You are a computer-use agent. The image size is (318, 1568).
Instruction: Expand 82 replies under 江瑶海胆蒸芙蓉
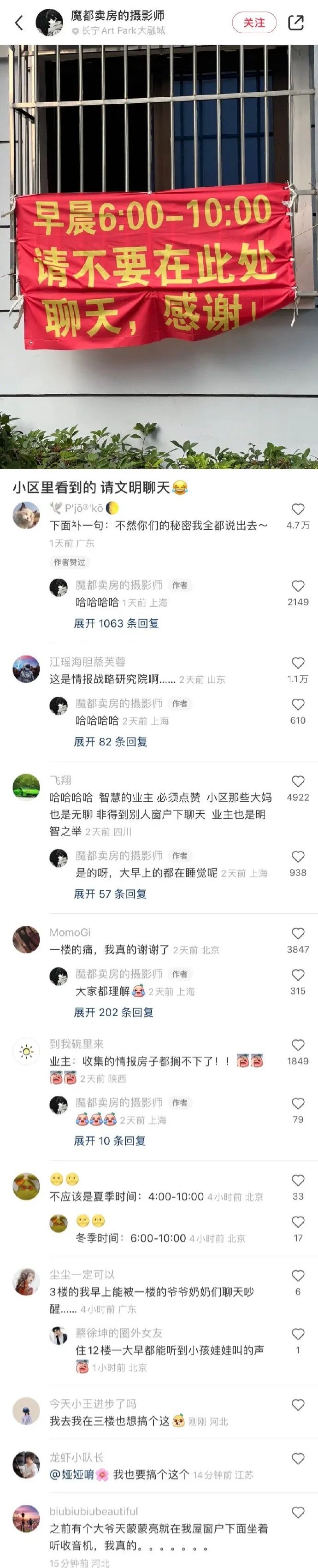[x=110, y=741]
